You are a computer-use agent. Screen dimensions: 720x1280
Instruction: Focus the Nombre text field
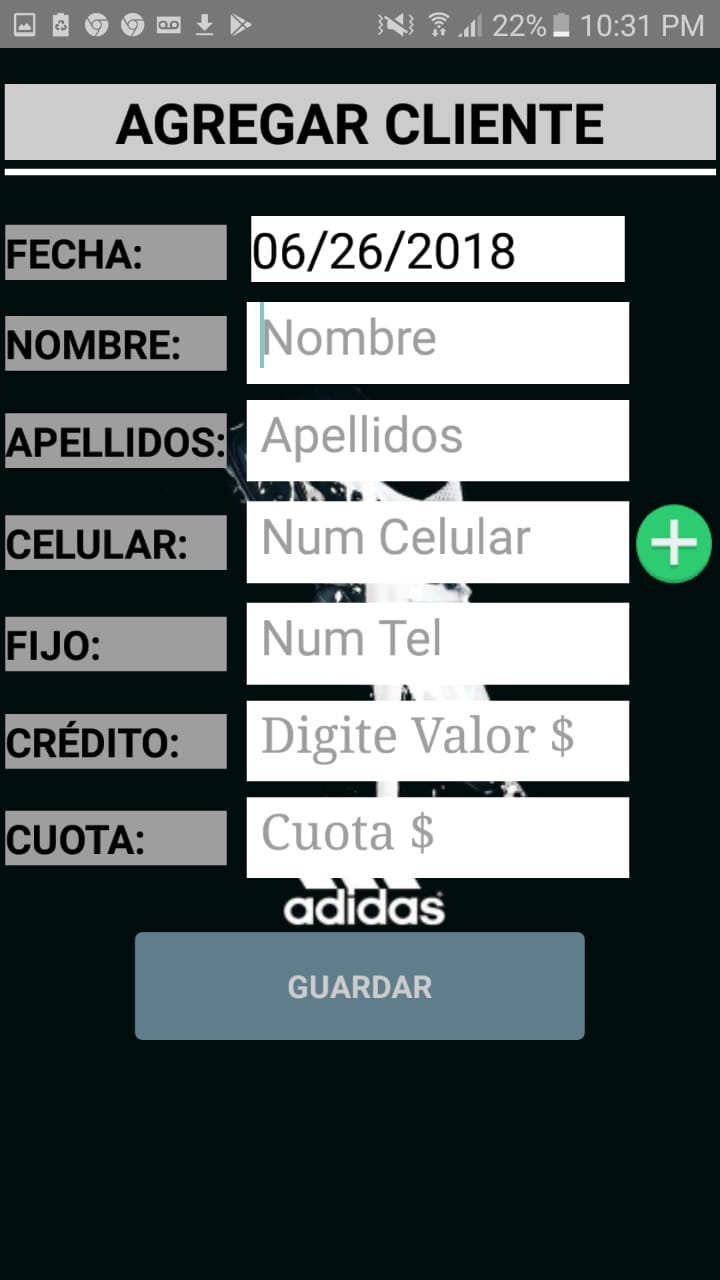coord(437,342)
